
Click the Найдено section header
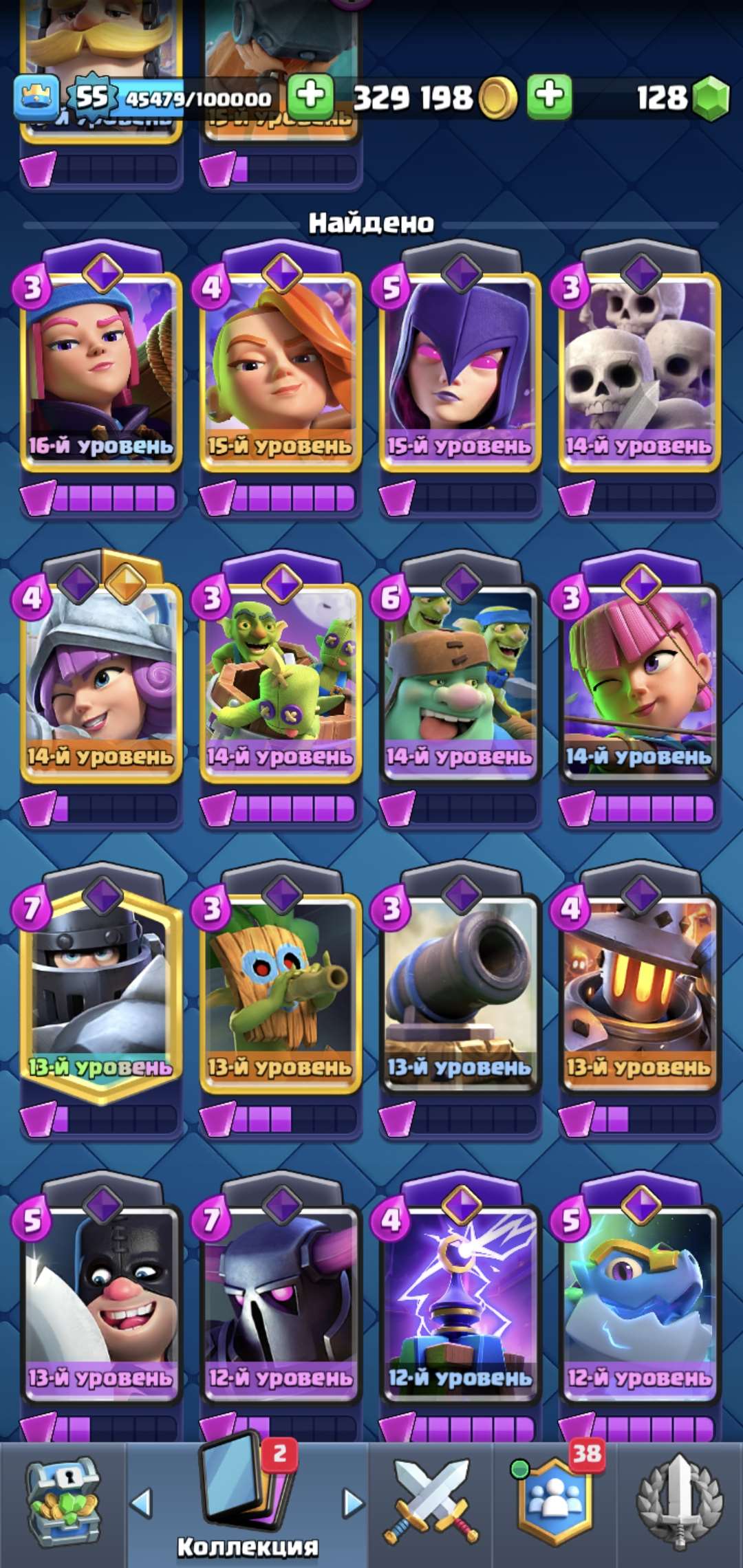371,222
